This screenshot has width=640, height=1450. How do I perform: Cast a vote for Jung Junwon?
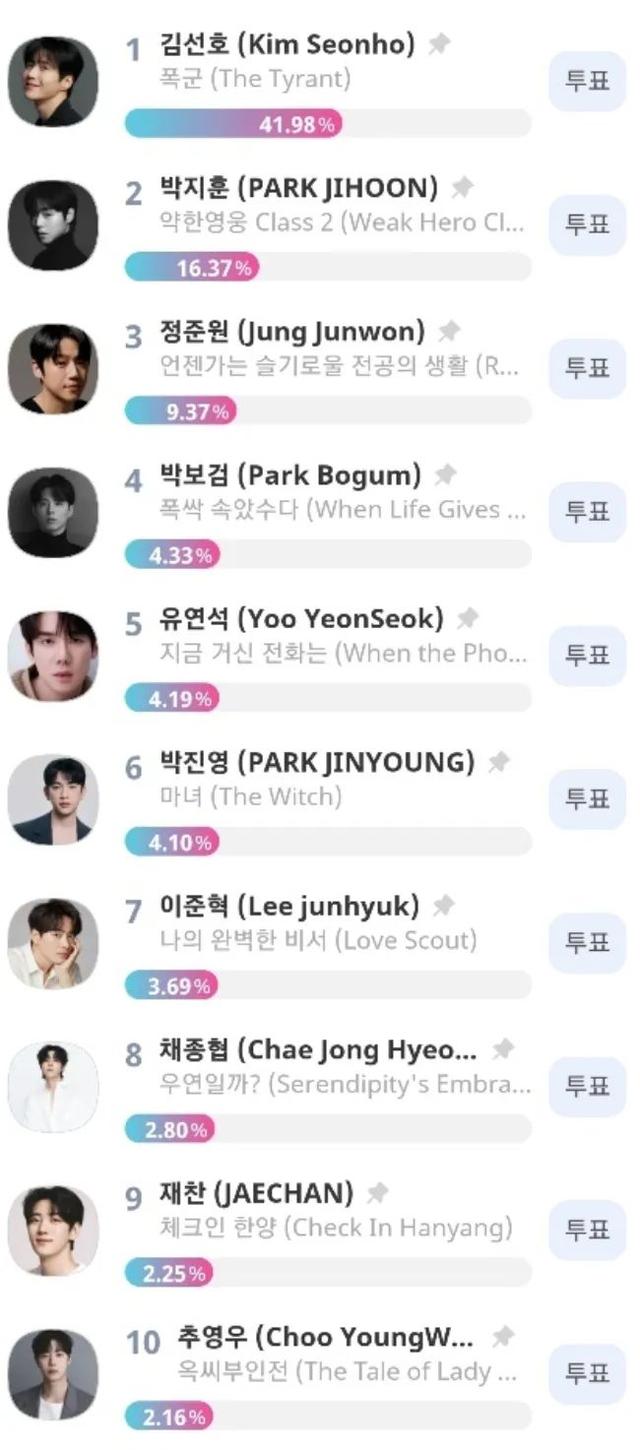[587, 369]
